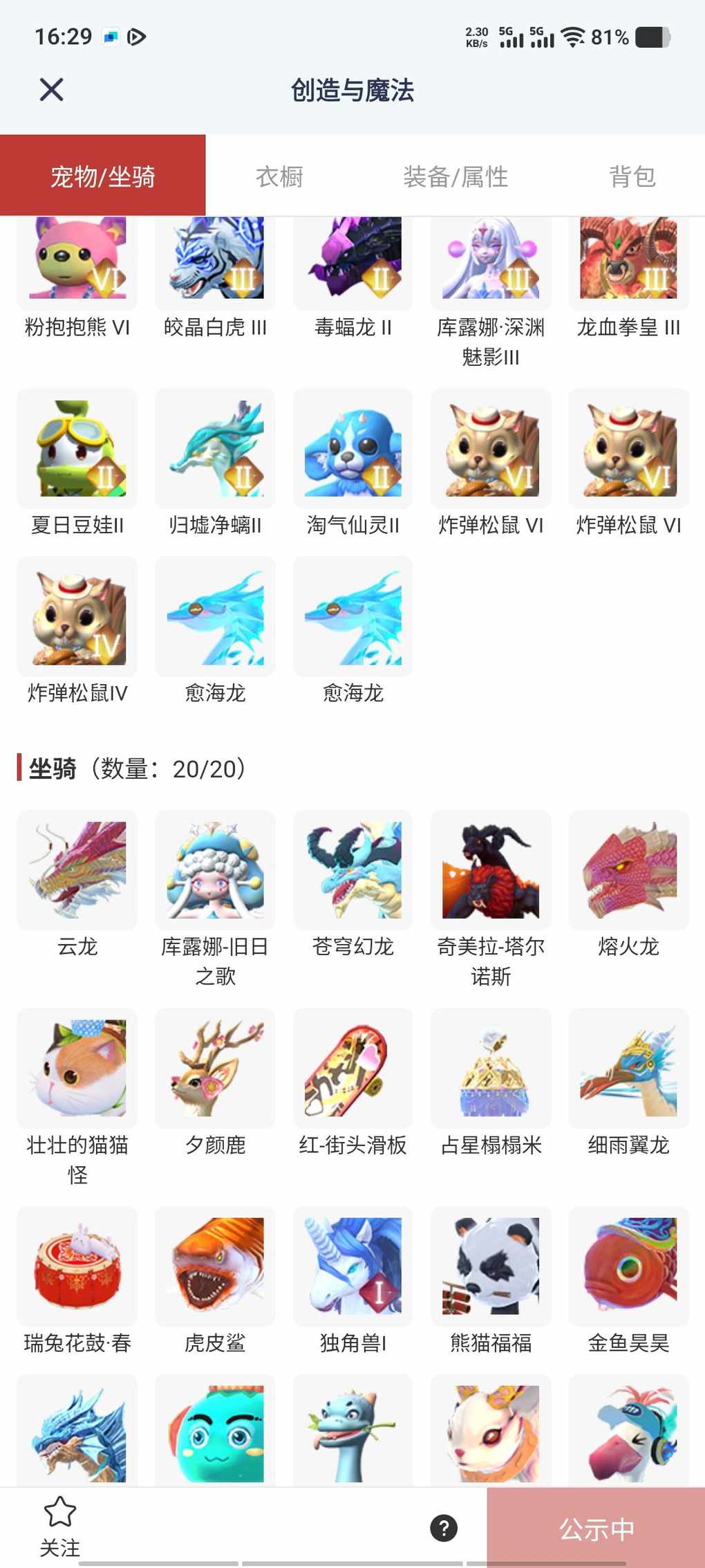Open the 背包 tab
The height and width of the screenshot is (1568, 705).
click(x=632, y=176)
